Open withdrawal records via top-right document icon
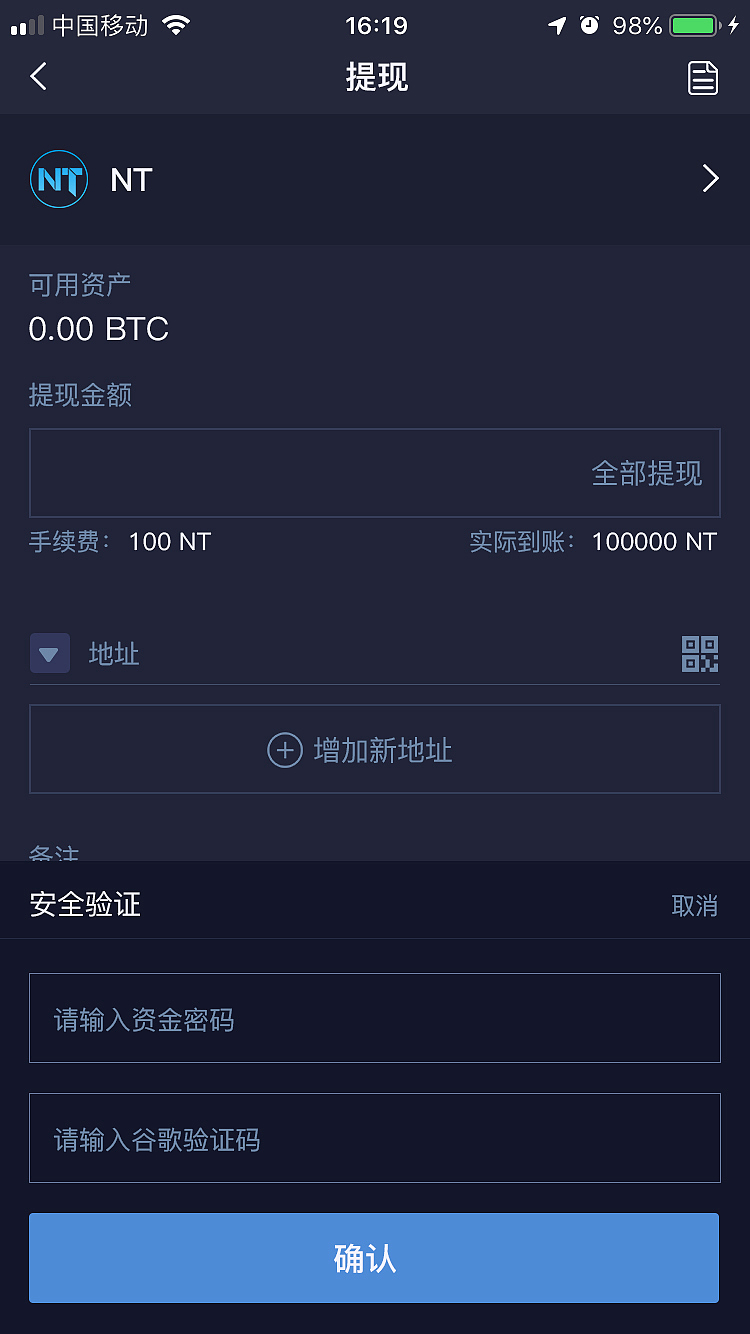Image resolution: width=750 pixels, height=1334 pixels. 703,77
